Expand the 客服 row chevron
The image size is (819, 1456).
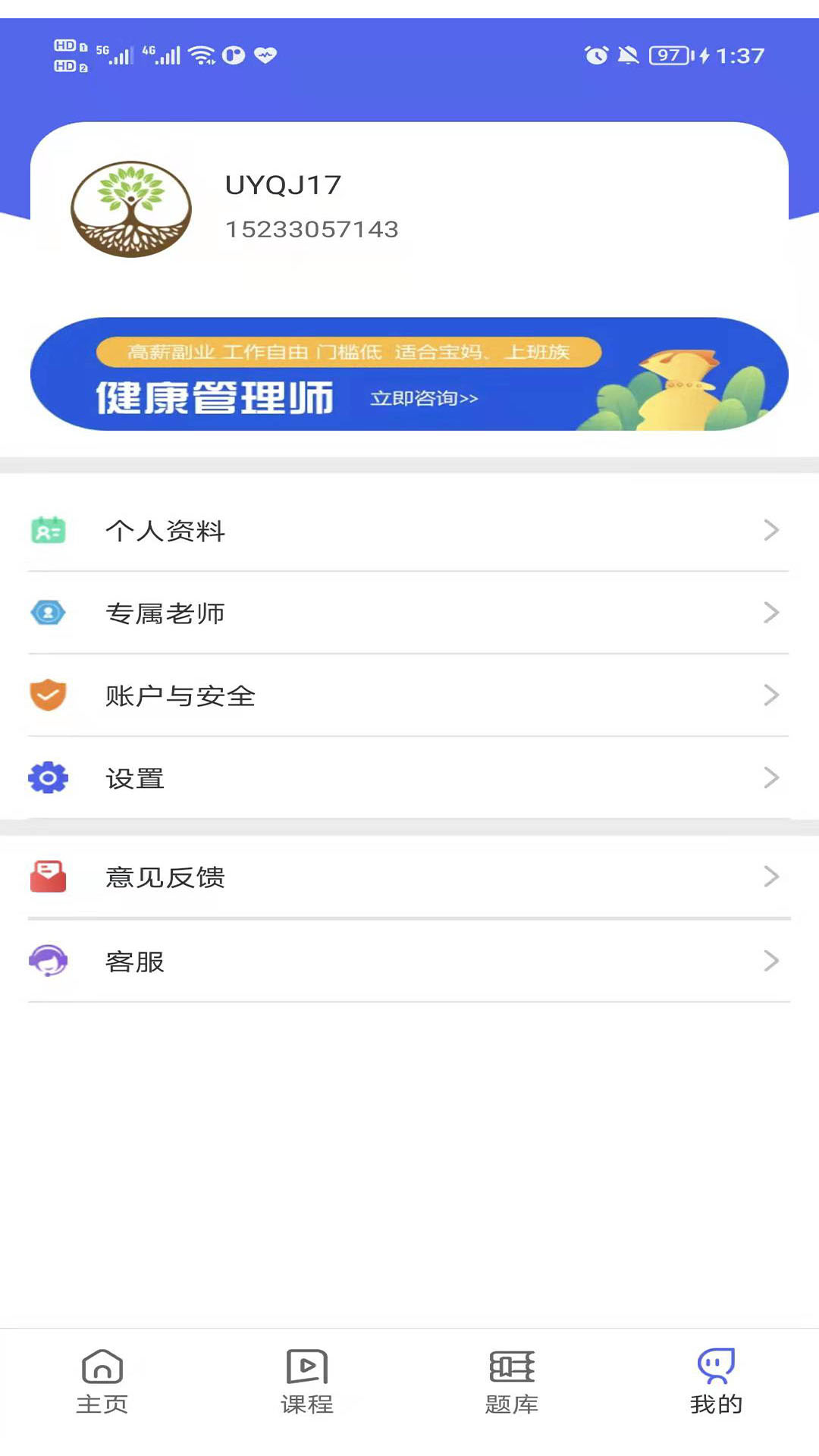pos(772,961)
